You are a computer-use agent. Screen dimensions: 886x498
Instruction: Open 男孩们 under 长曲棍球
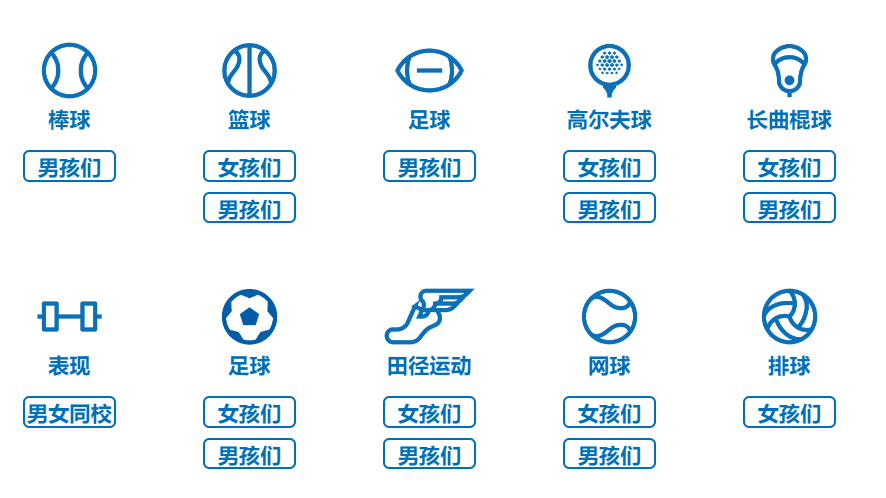tap(789, 208)
